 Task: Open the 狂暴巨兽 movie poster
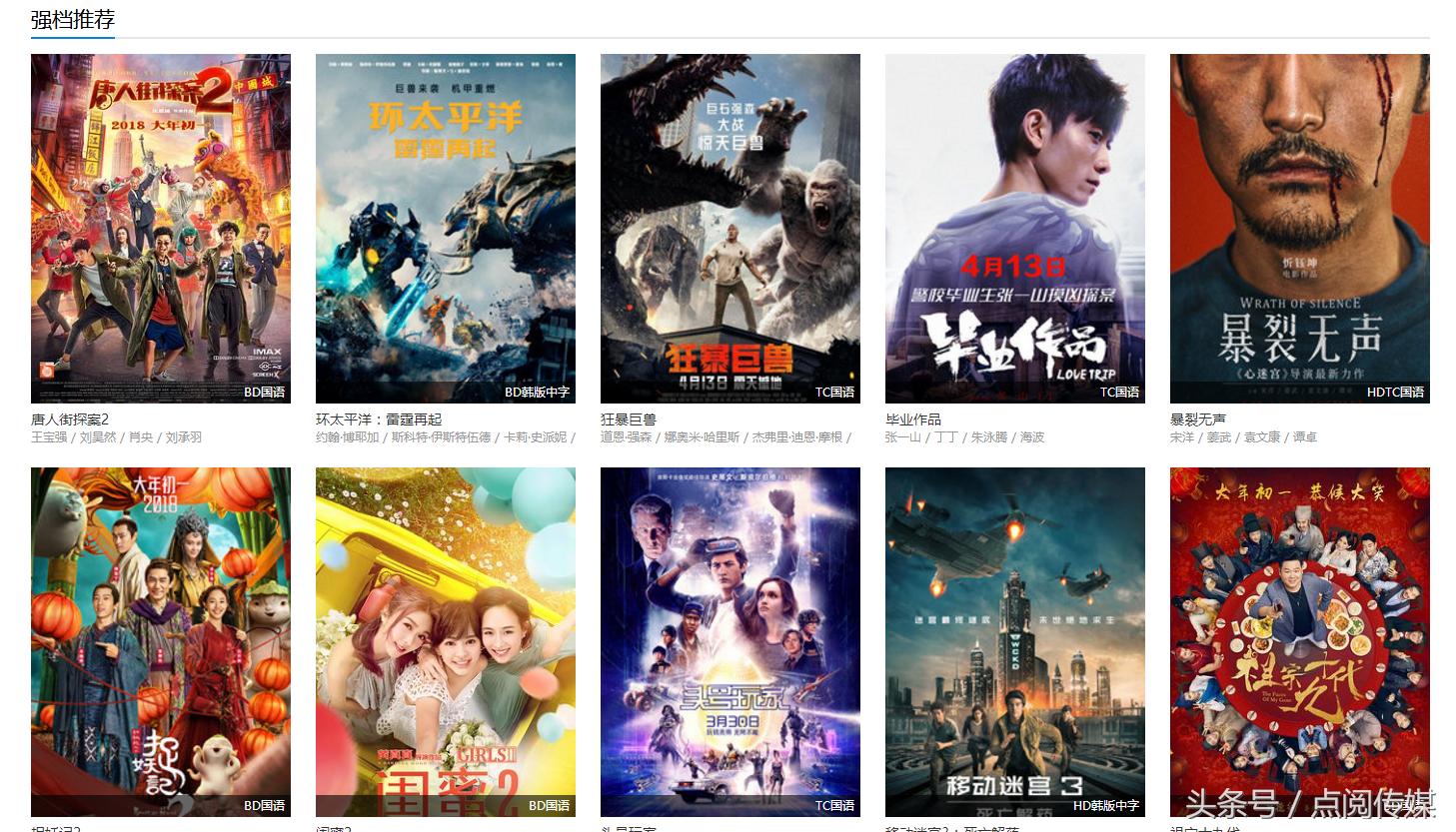(x=729, y=228)
